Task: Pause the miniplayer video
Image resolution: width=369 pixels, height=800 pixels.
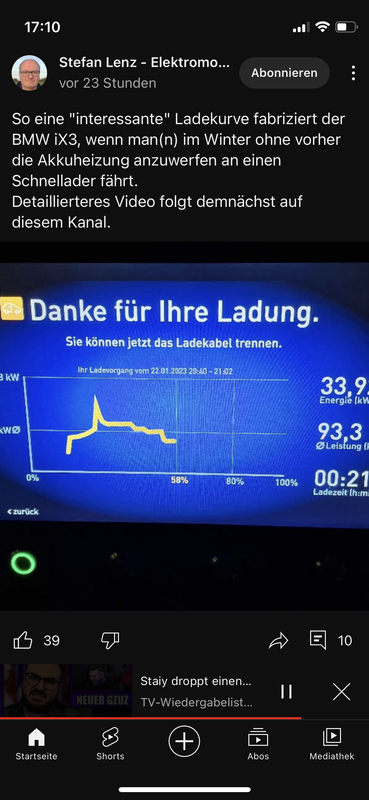Action: (x=286, y=691)
